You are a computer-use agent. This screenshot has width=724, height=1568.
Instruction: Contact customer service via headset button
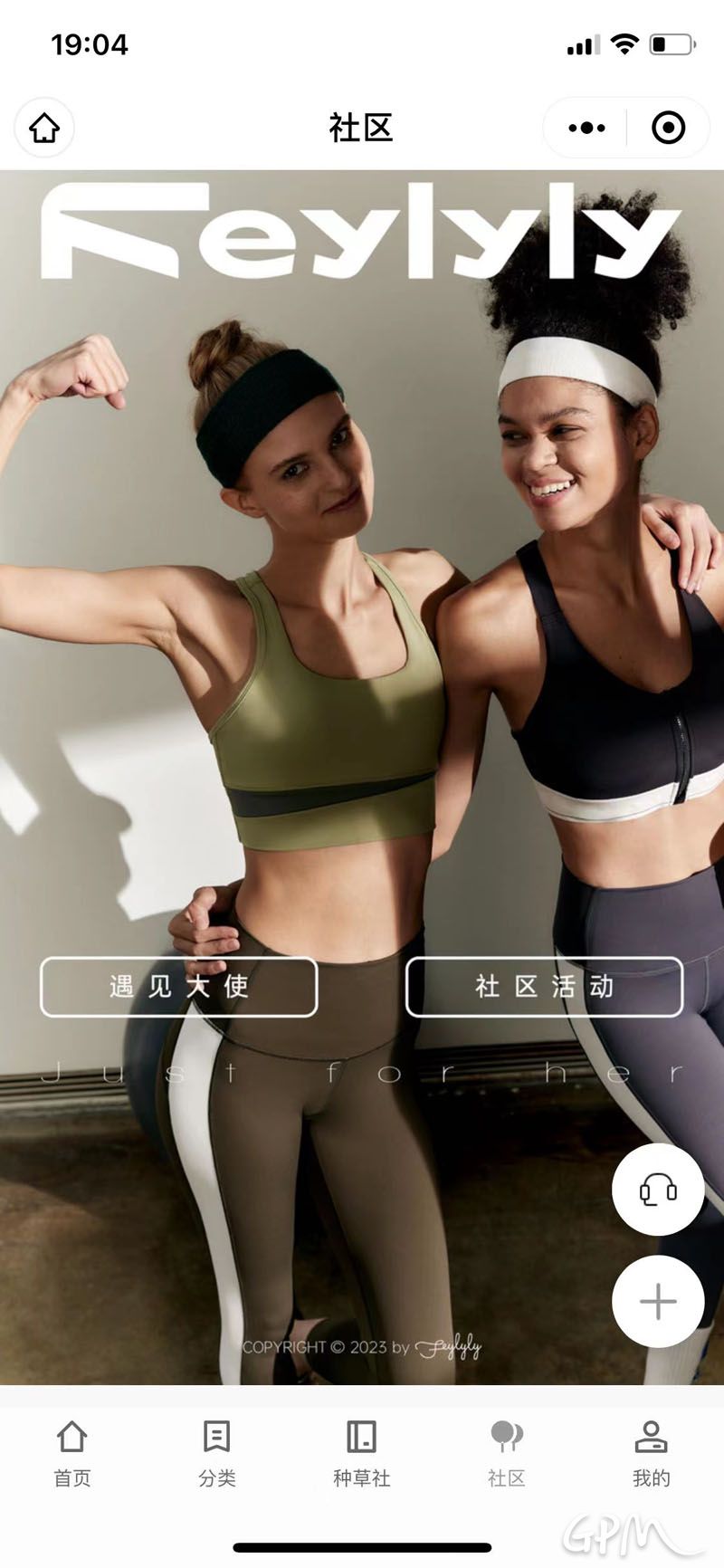[658, 1190]
